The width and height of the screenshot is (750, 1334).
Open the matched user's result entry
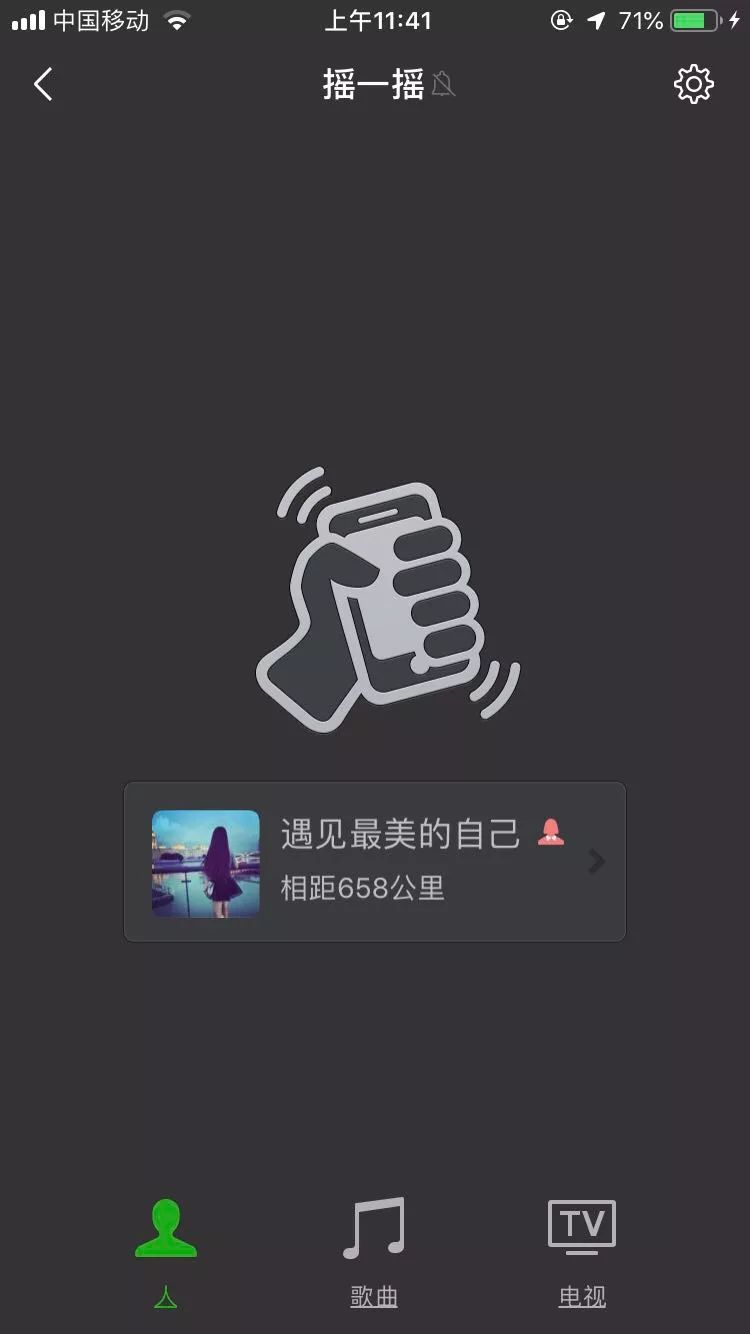coord(373,862)
